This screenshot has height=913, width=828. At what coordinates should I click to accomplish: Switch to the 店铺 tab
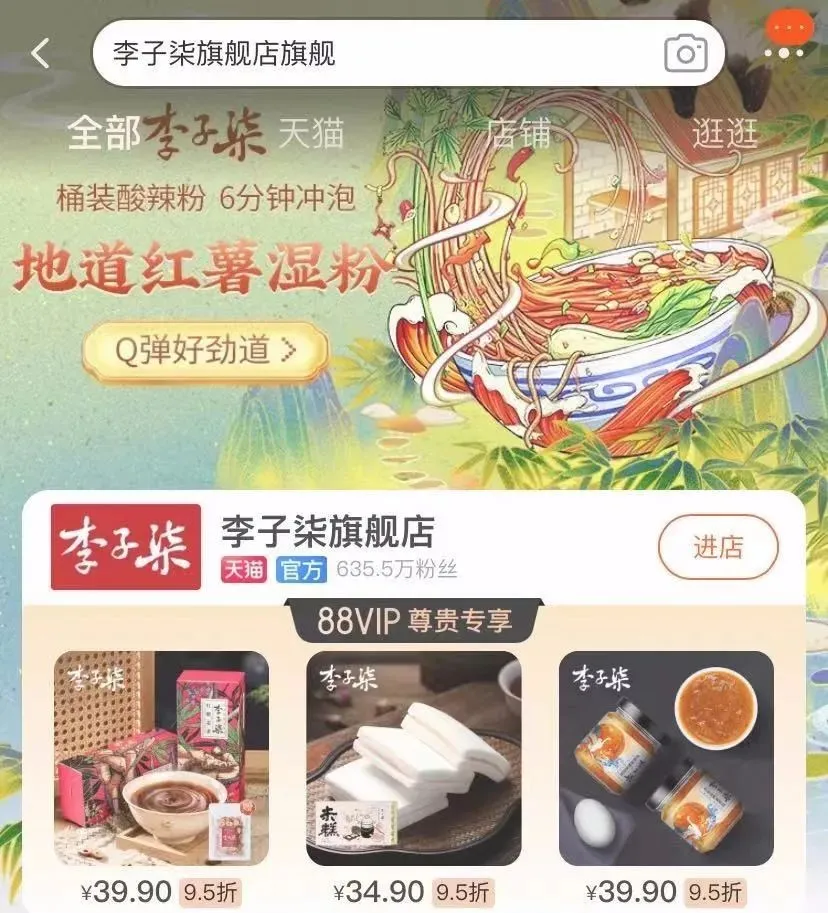click(x=519, y=134)
